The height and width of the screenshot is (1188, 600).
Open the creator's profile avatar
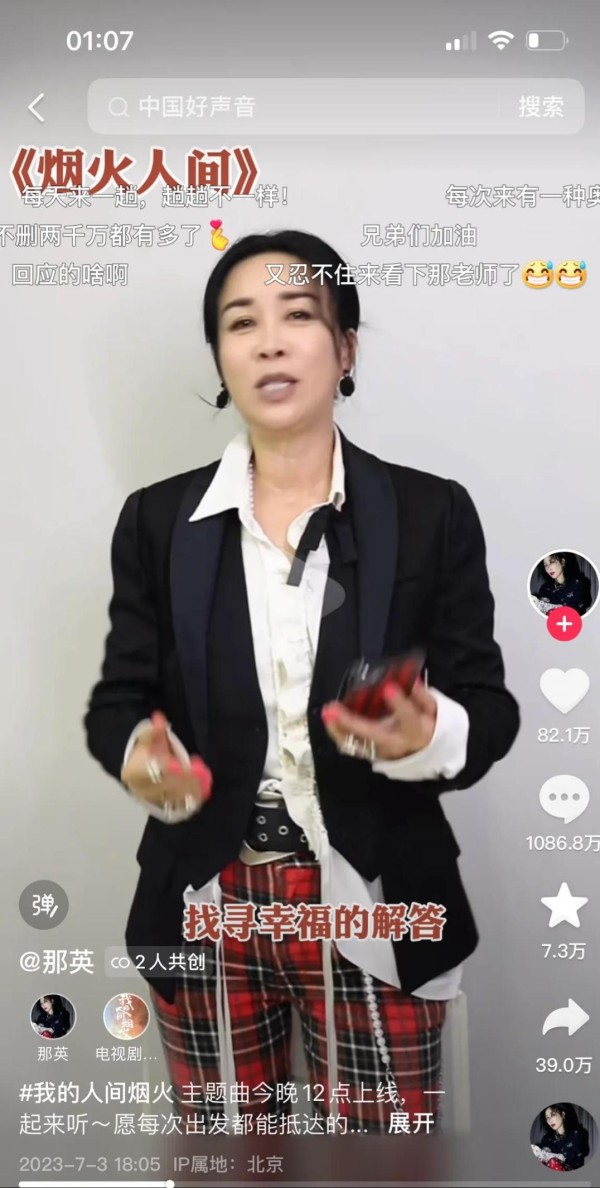click(x=563, y=585)
